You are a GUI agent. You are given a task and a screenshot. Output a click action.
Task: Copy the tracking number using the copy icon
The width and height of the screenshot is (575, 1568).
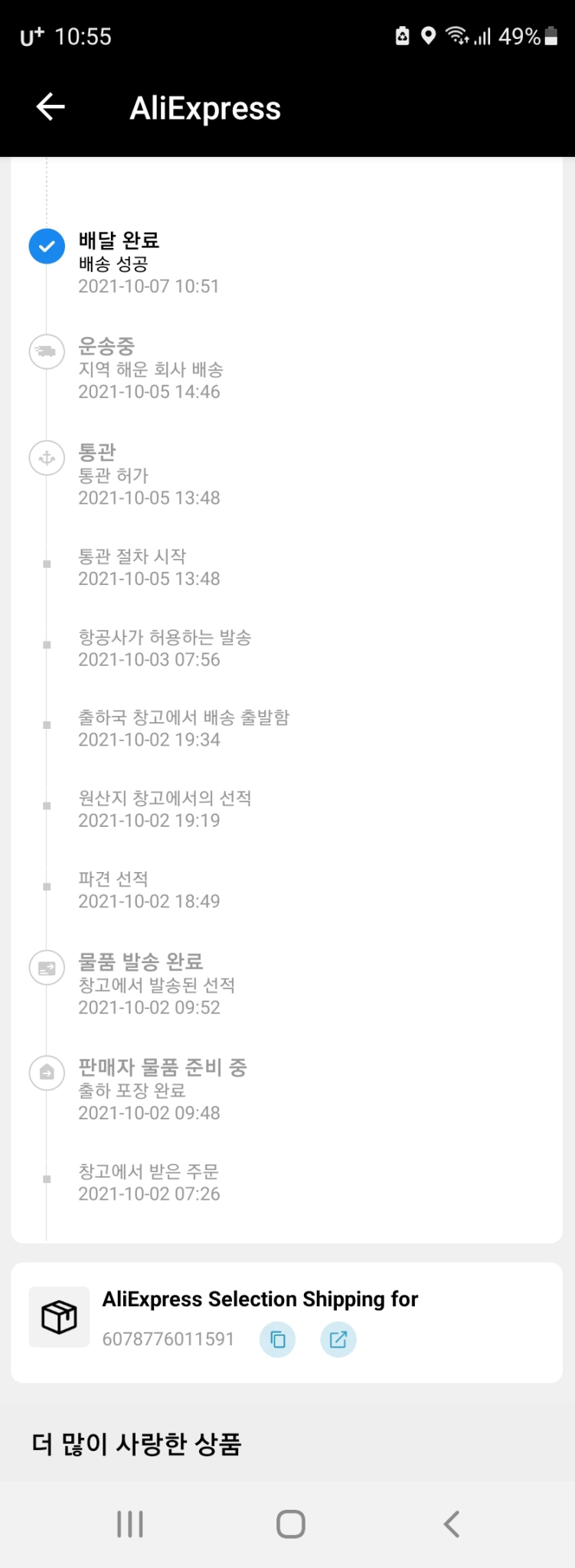277,1339
